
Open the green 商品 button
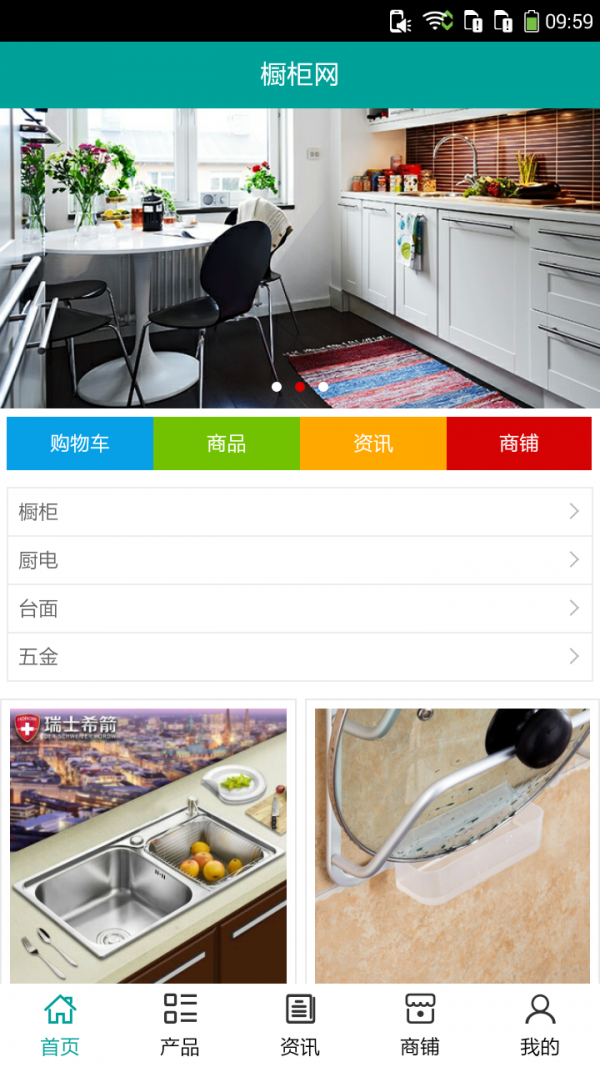coord(226,444)
